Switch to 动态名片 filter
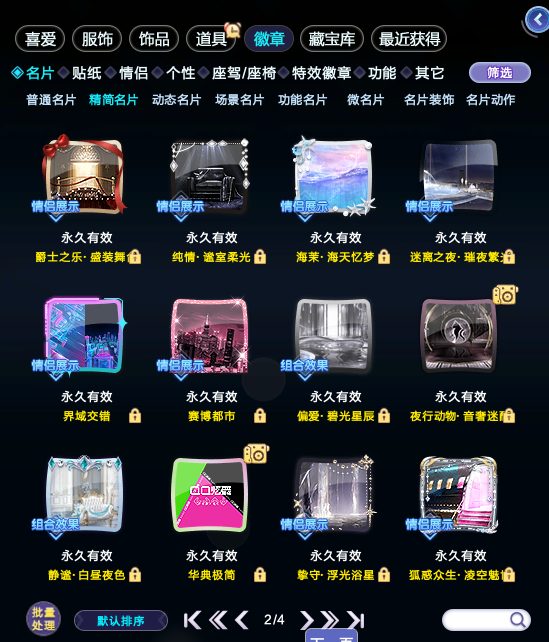 click(x=176, y=99)
